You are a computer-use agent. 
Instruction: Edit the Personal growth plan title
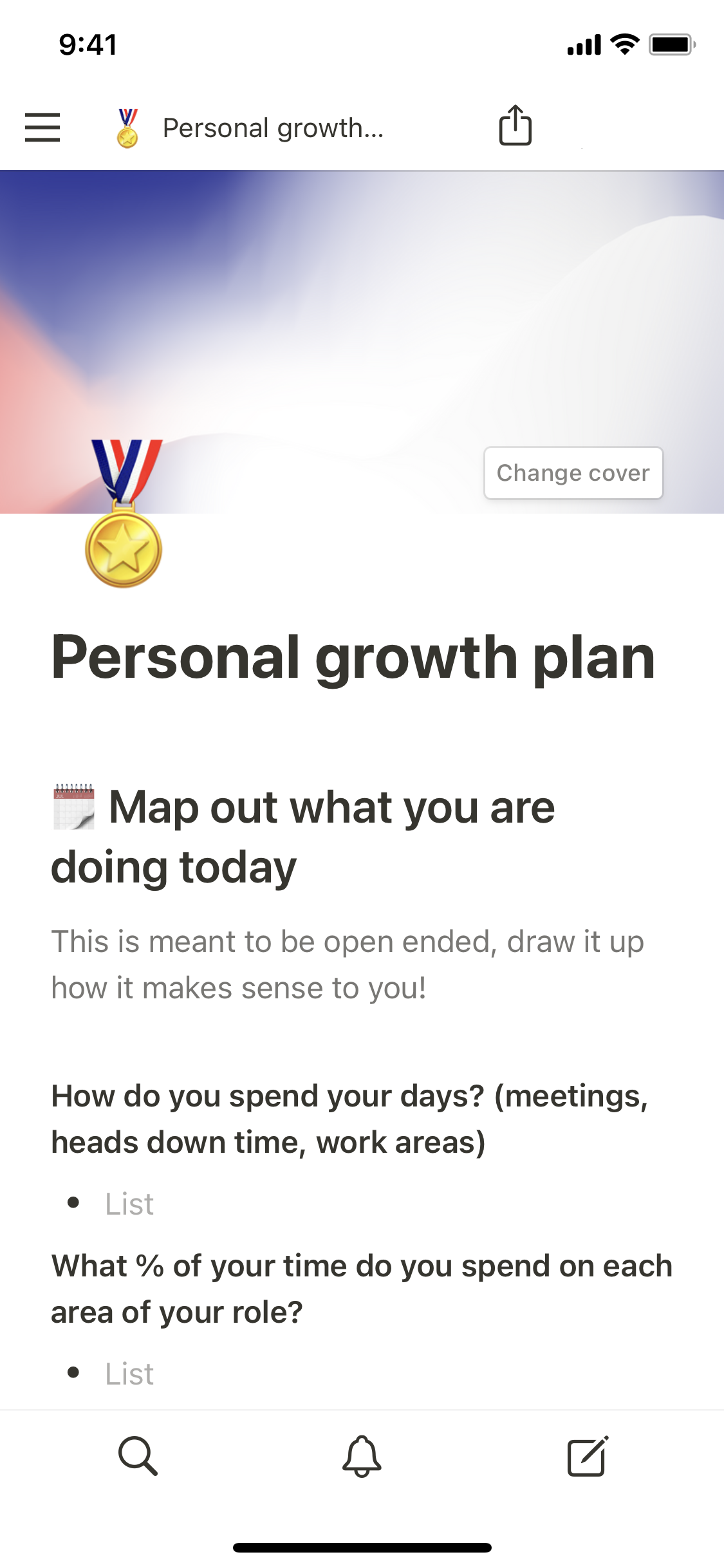tap(353, 658)
